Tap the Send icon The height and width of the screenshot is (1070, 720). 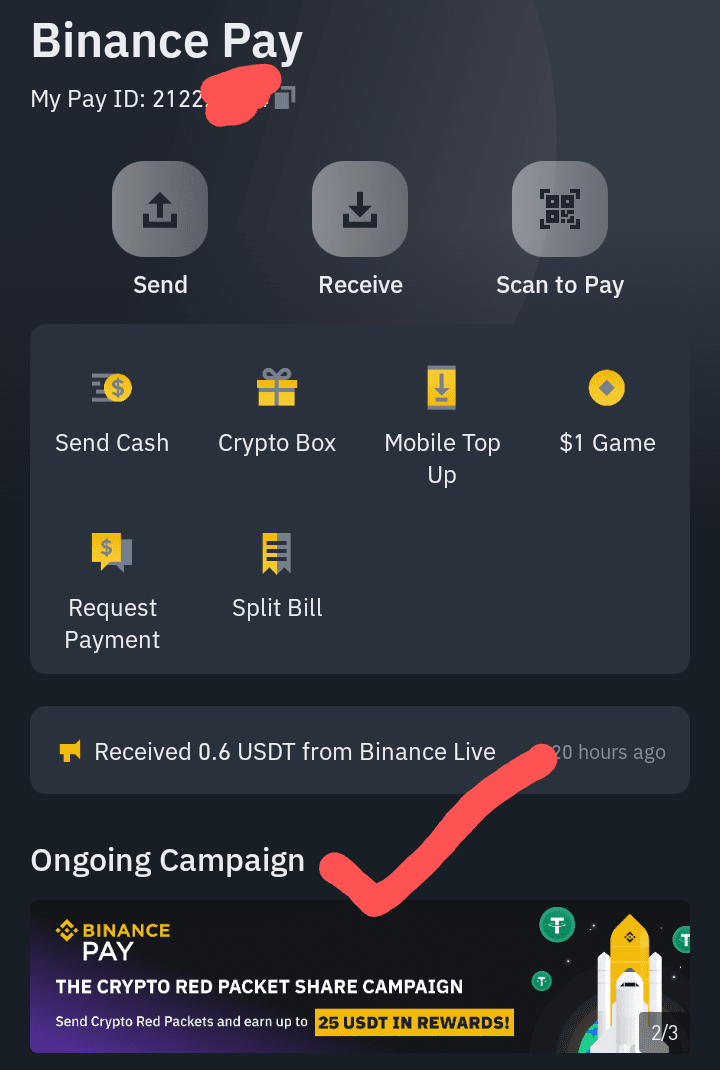tap(160, 209)
